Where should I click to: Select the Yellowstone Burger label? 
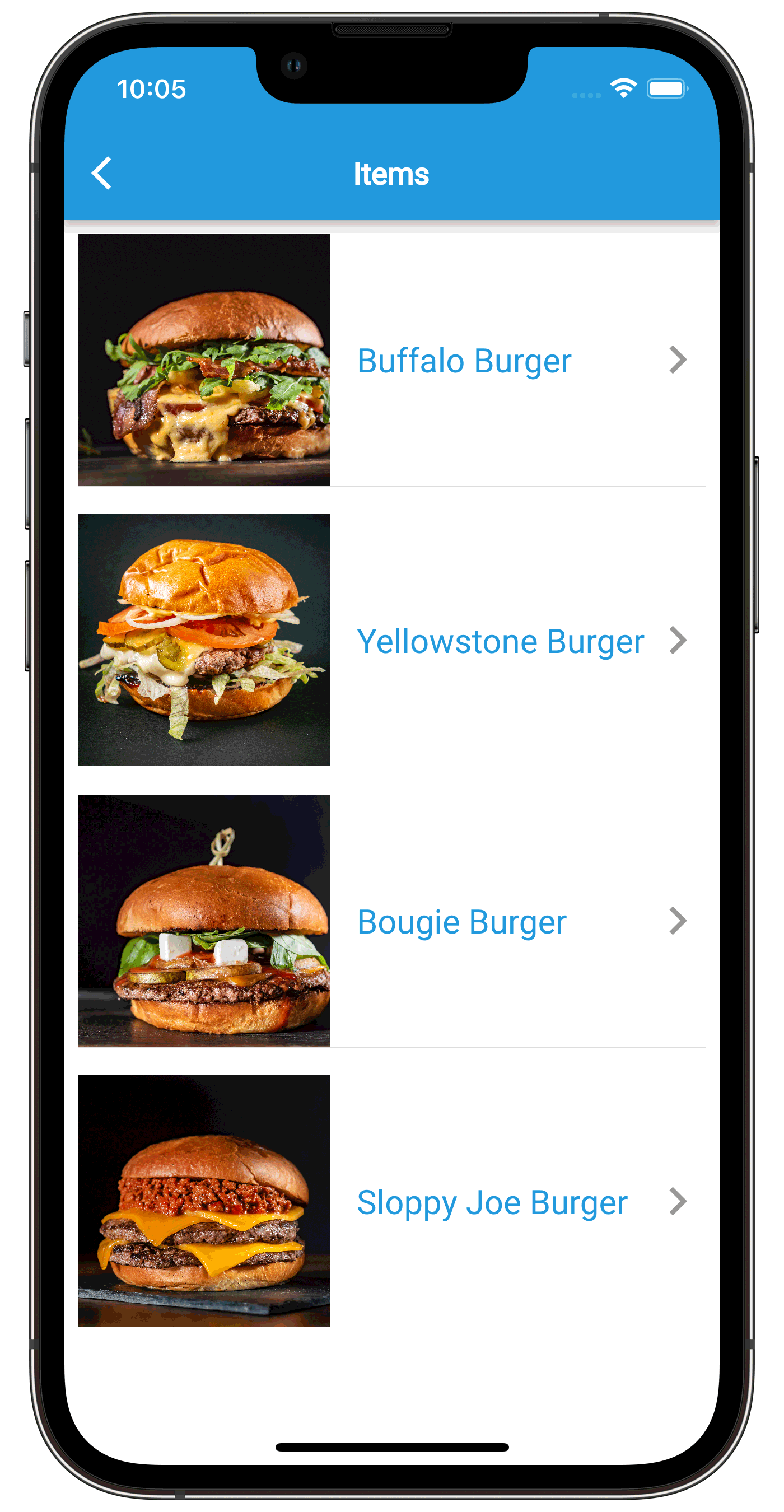(501, 641)
